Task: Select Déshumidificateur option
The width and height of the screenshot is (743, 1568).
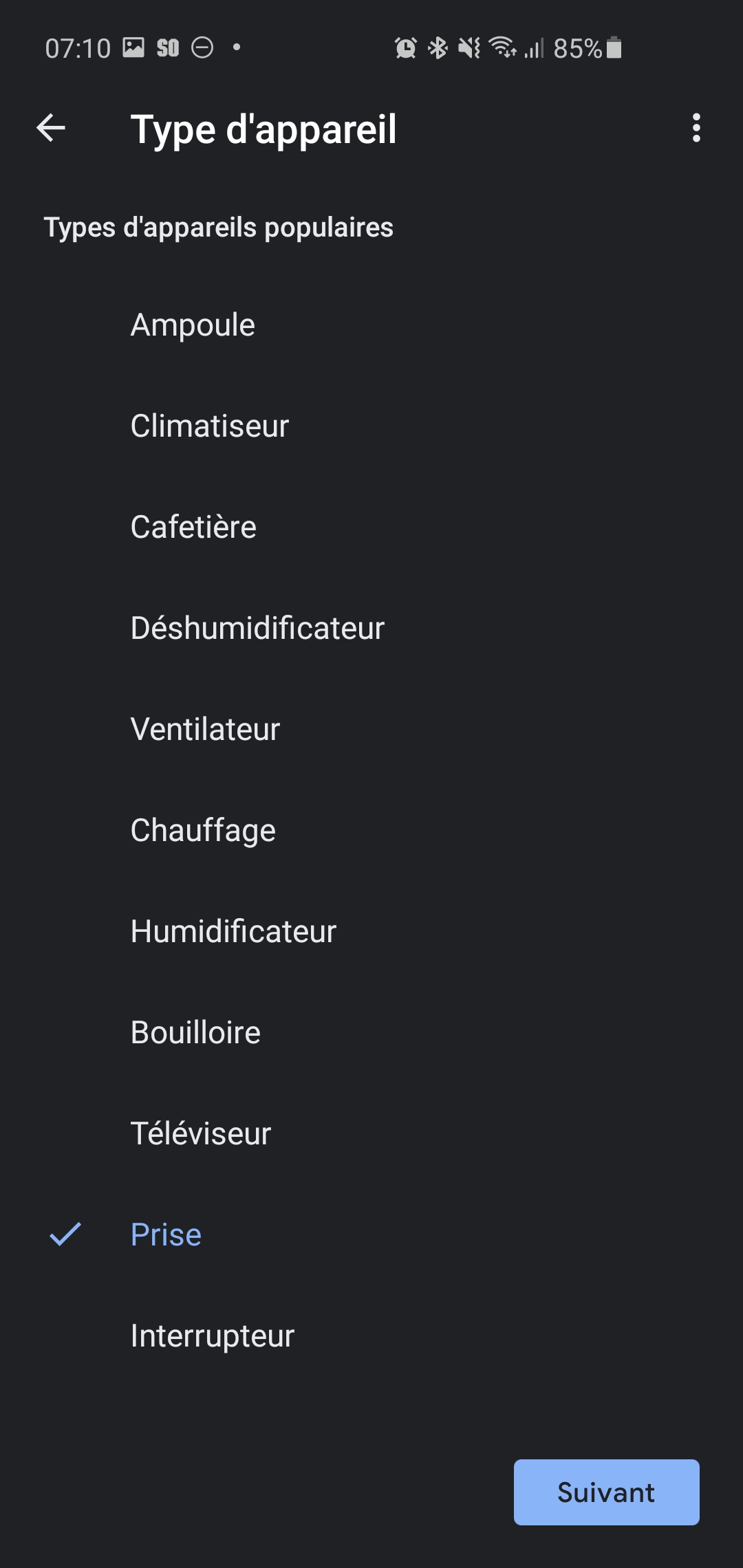Action: pos(371,628)
